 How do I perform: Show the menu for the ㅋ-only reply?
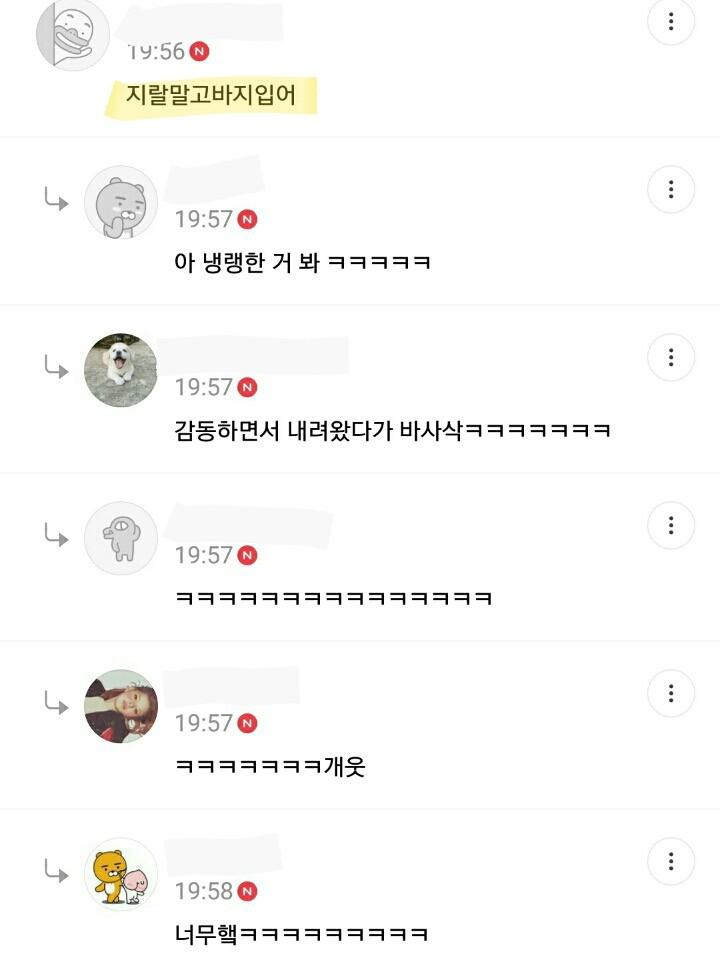coord(671,525)
